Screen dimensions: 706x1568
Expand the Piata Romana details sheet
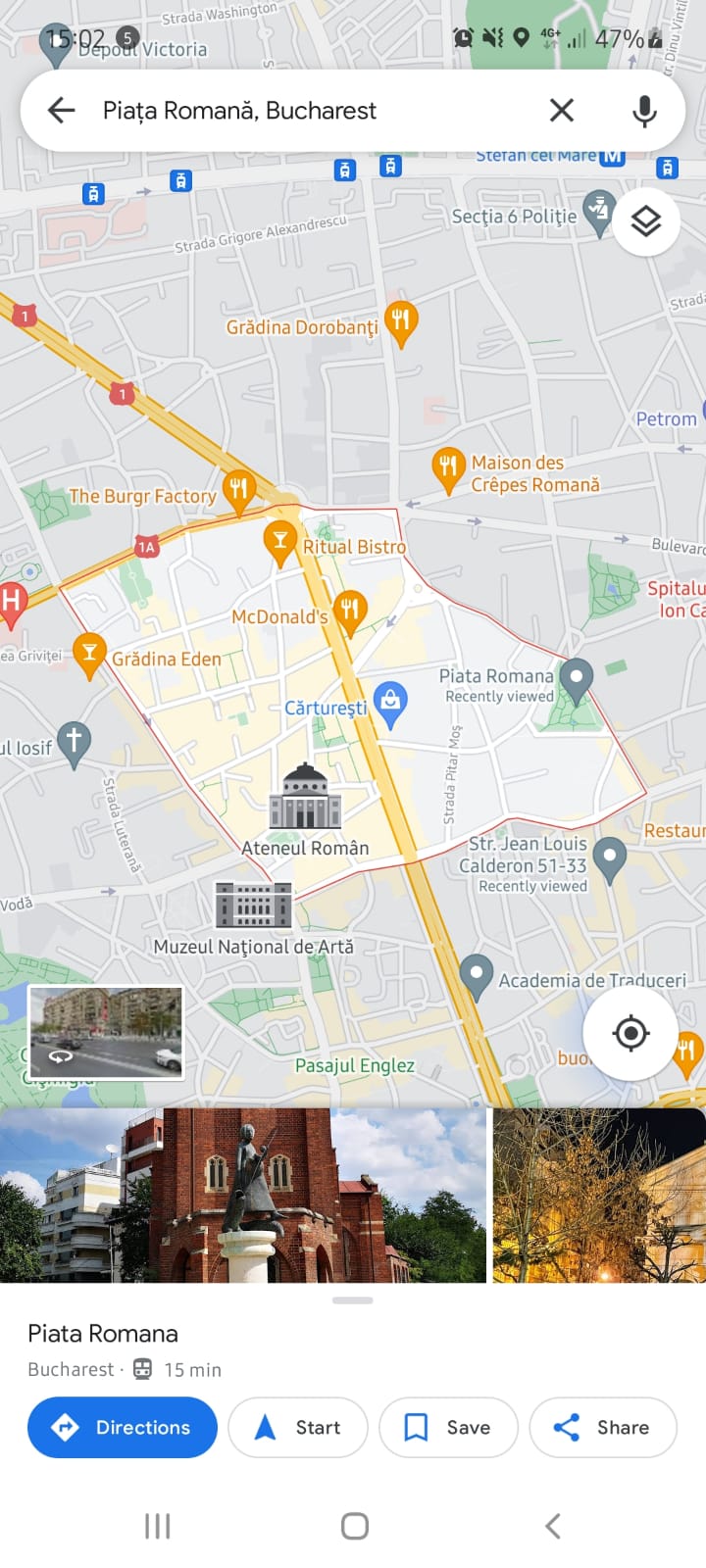point(353,1301)
